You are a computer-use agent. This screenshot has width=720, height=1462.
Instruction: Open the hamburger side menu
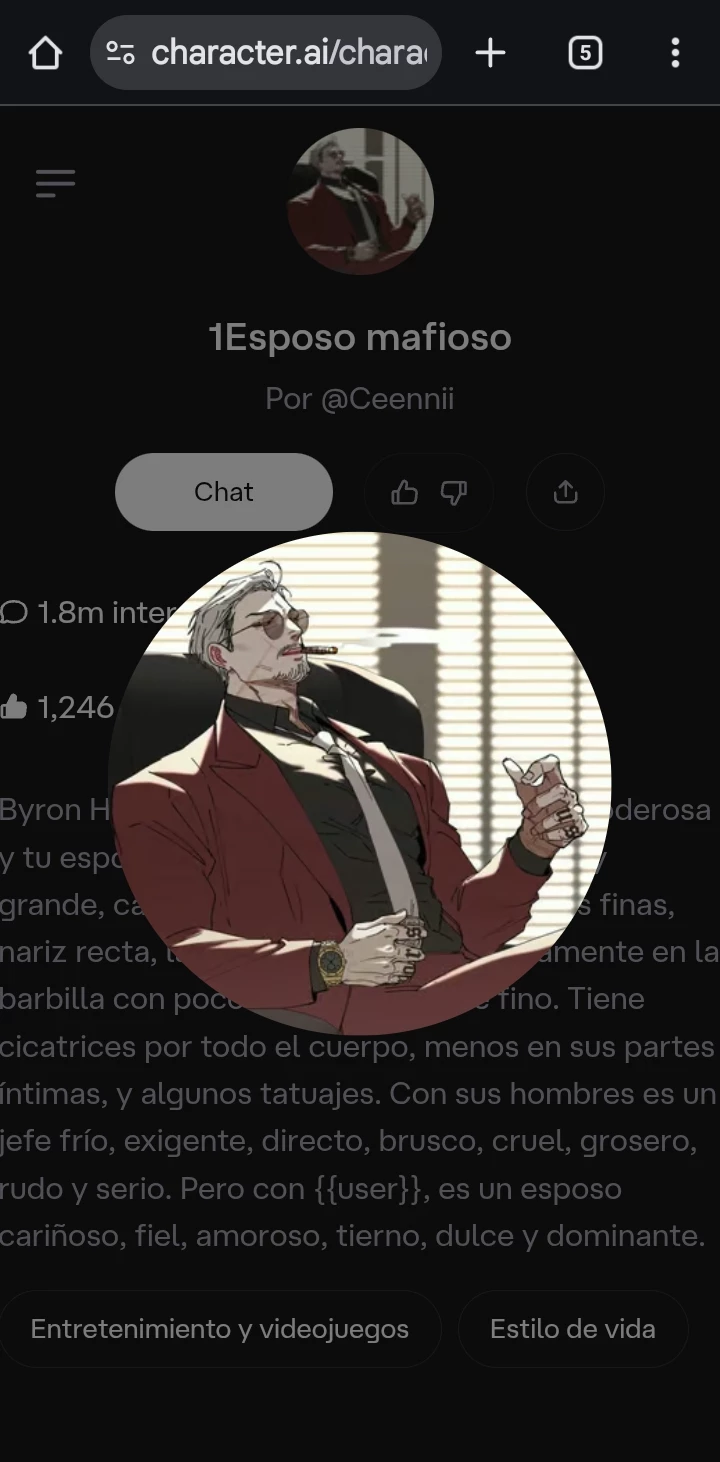pos(55,183)
